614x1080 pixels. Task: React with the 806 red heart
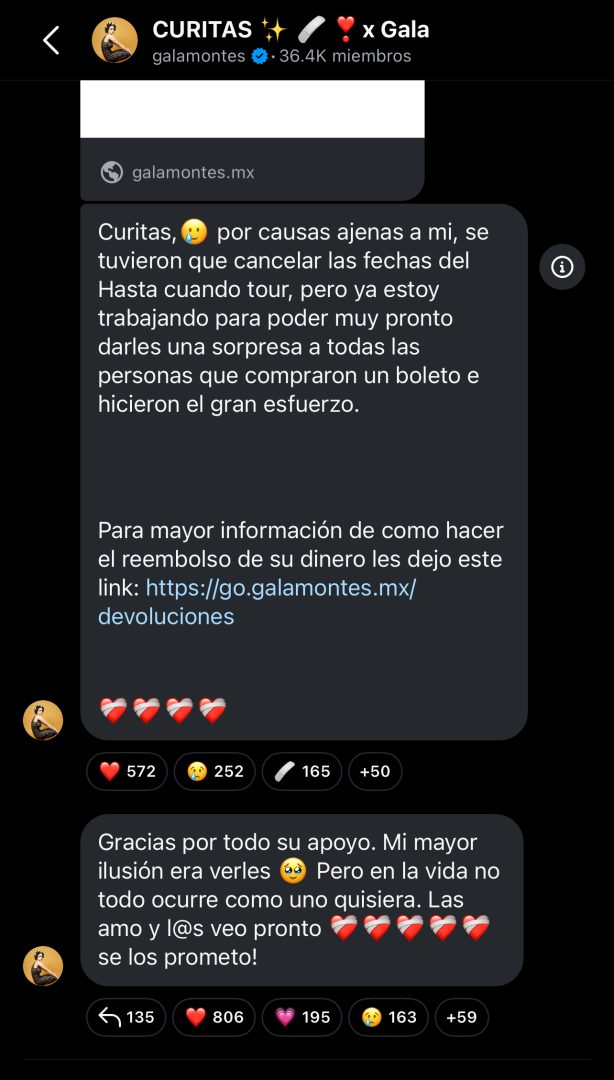(x=214, y=1017)
